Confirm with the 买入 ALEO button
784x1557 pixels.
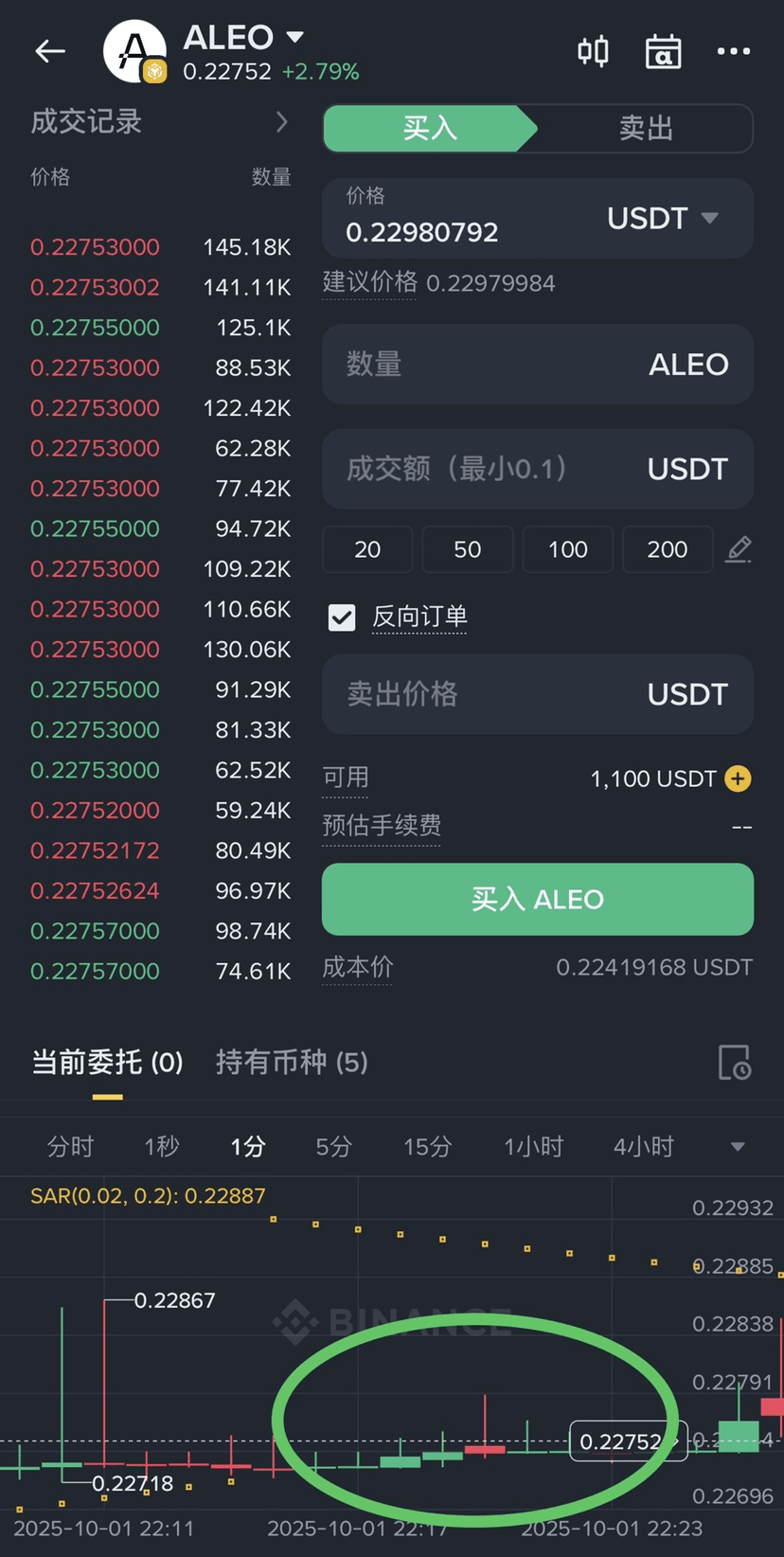tap(537, 899)
